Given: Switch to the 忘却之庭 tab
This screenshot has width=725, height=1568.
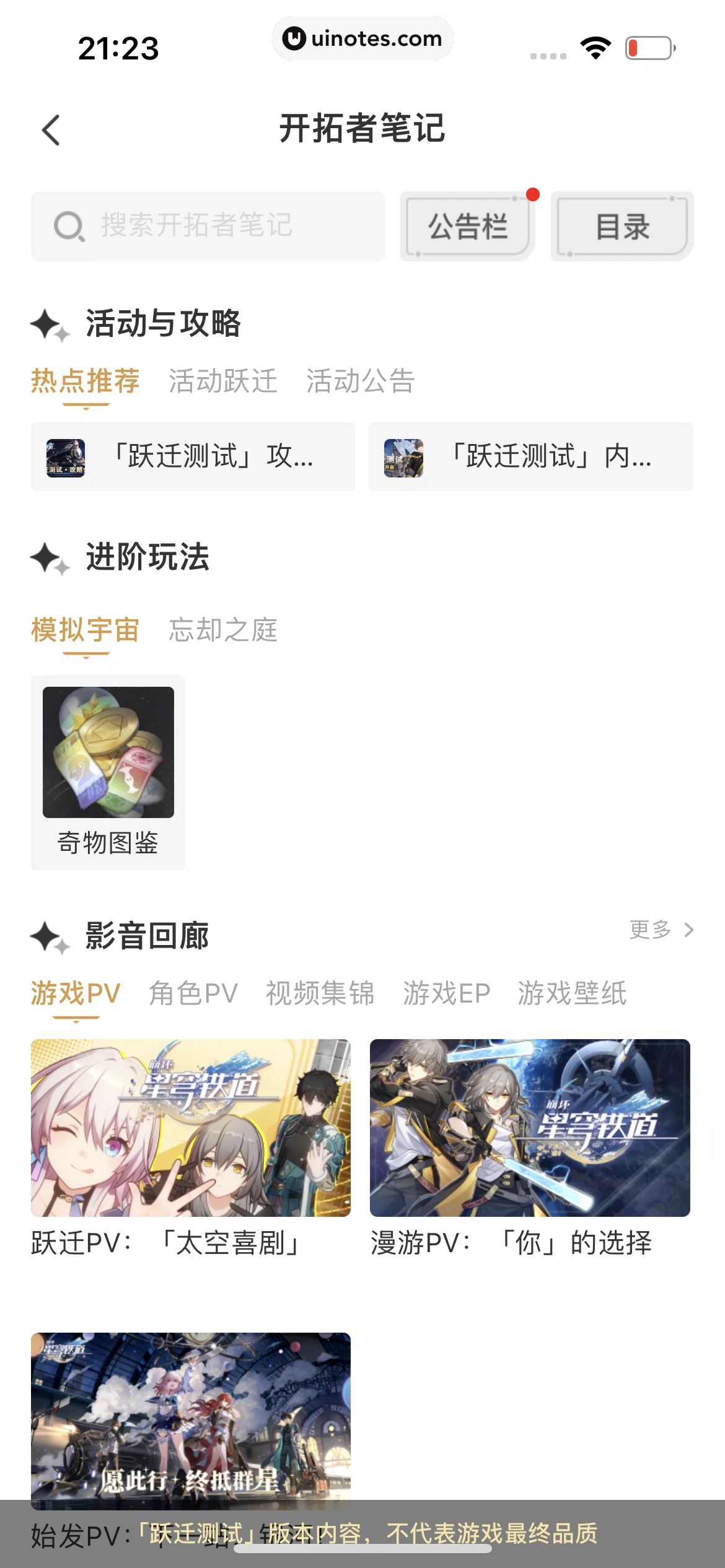Looking at the screenshot, I should pyautogui.click(x=222, y=630).
